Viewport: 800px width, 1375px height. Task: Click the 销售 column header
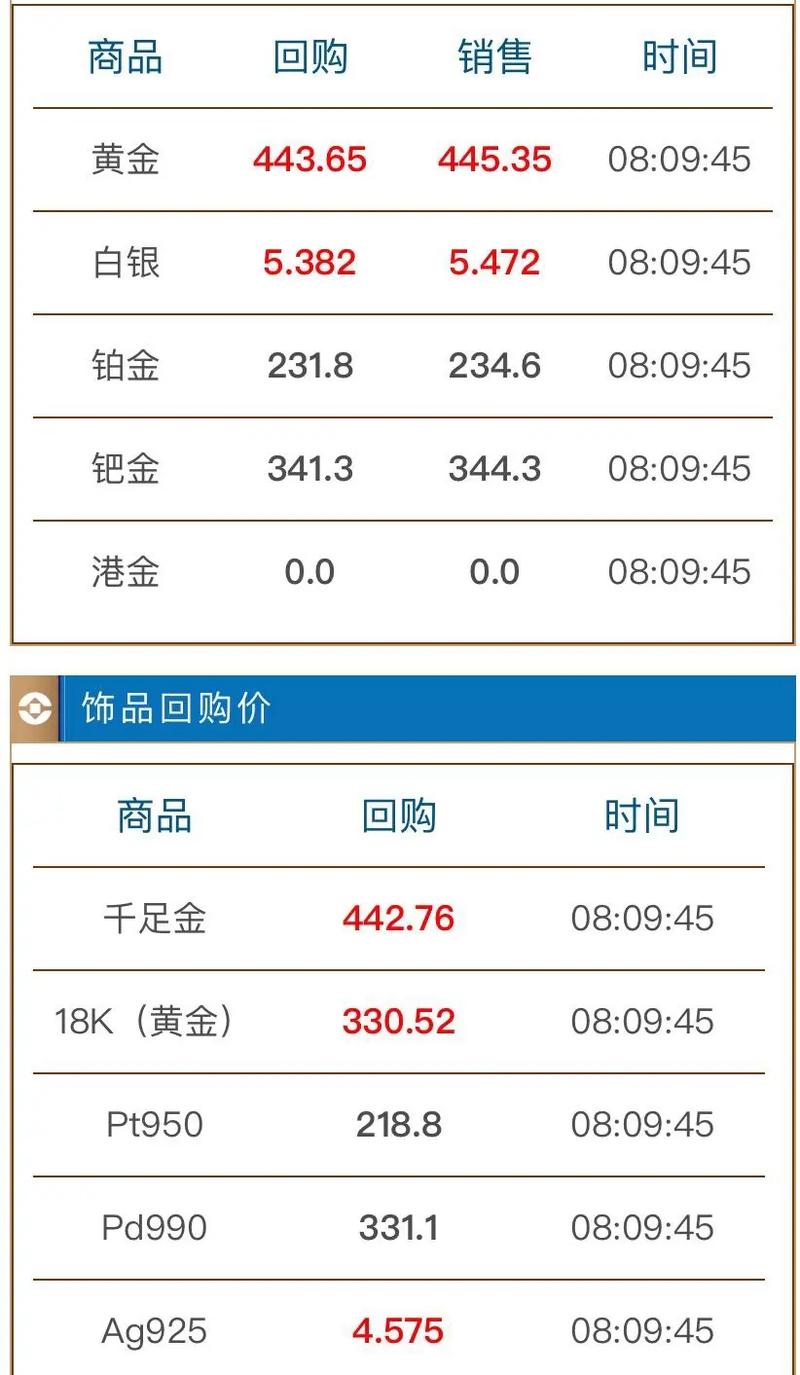[x=496, y=57]
